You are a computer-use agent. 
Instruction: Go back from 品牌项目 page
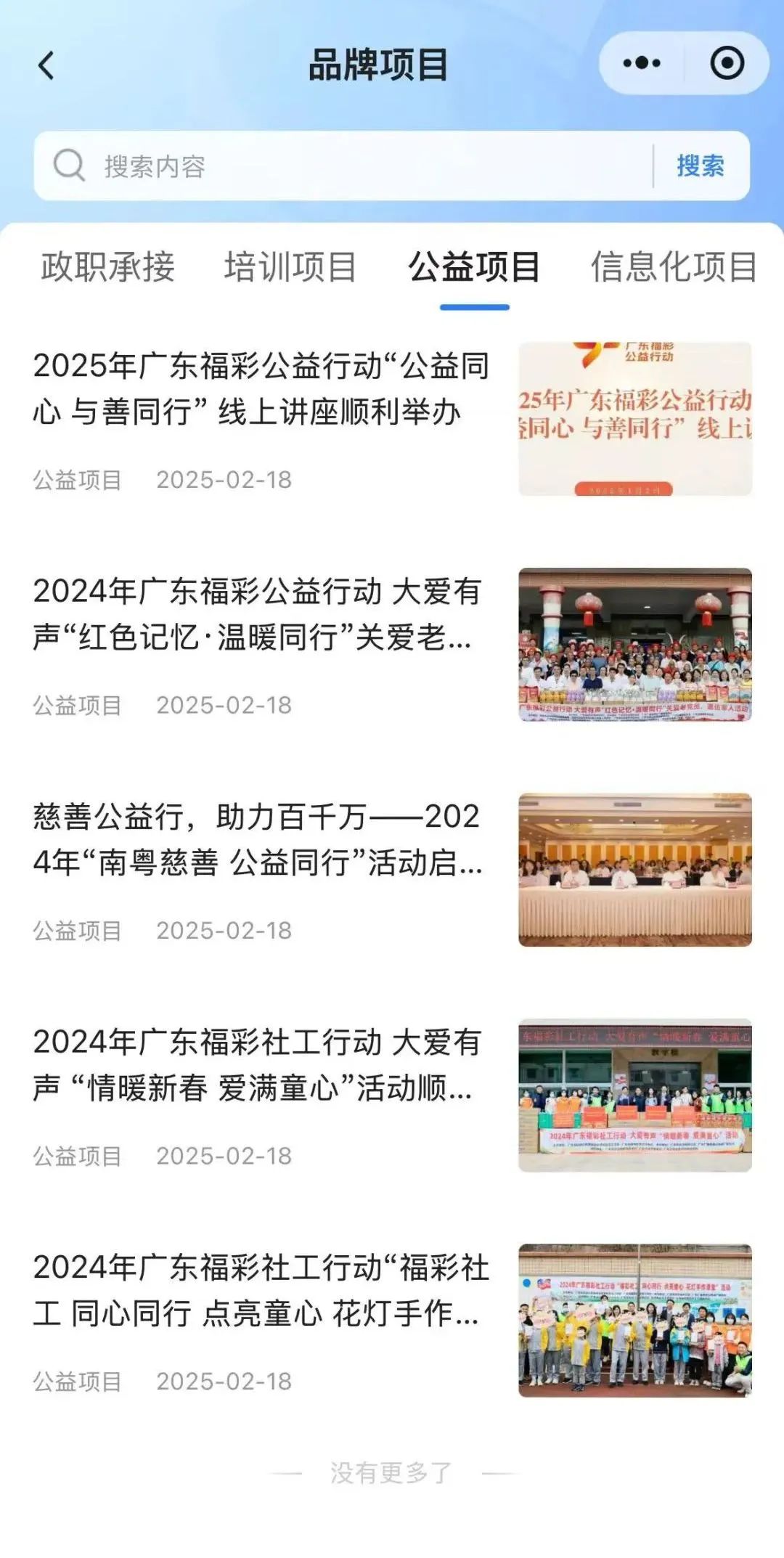(46, 65)
